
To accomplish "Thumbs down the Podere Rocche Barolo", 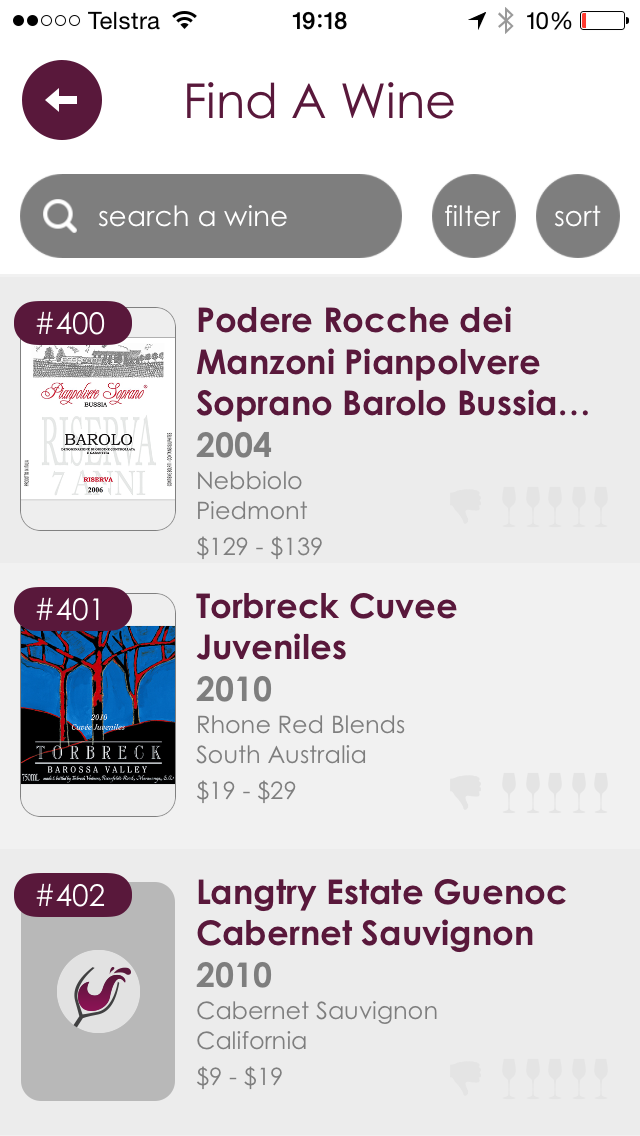I will 465,506.
